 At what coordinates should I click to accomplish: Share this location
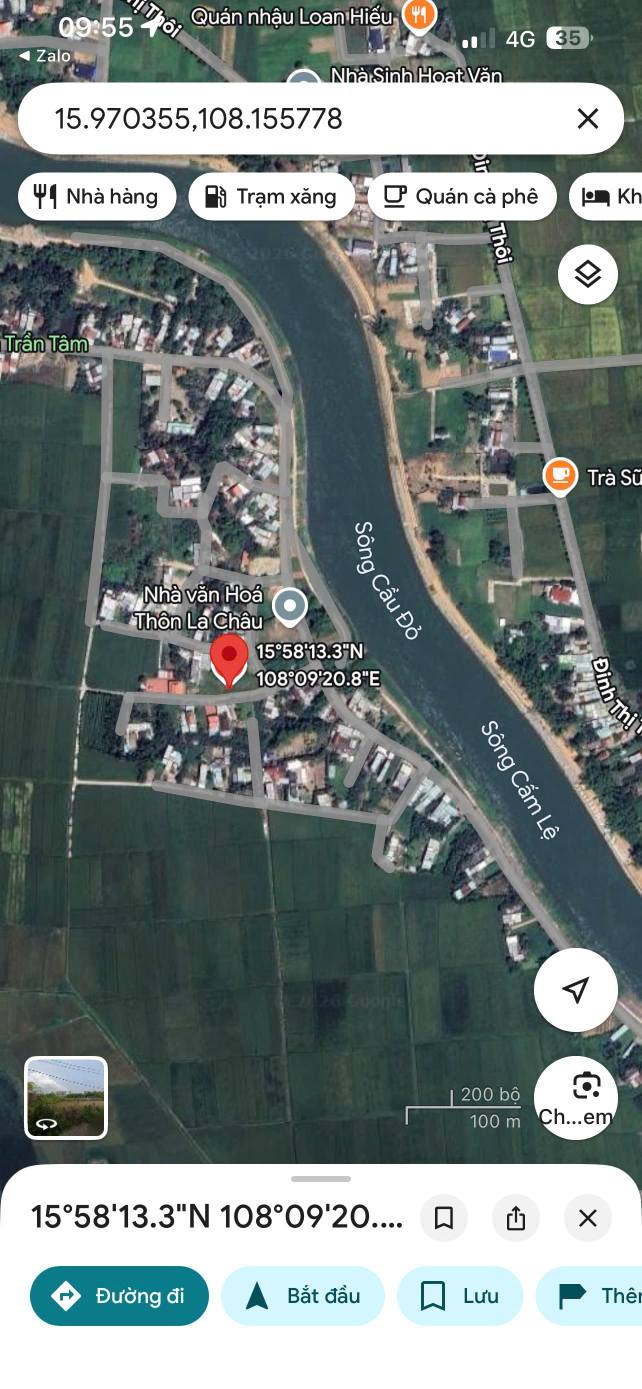(516, 1218)
